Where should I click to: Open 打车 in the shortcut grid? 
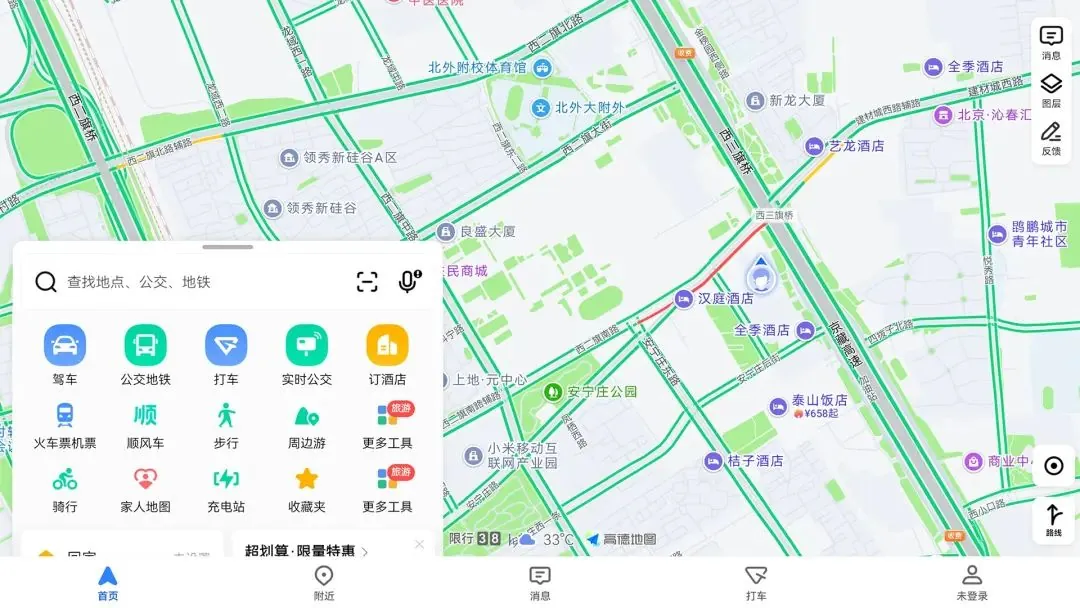[x=226, y=355]
